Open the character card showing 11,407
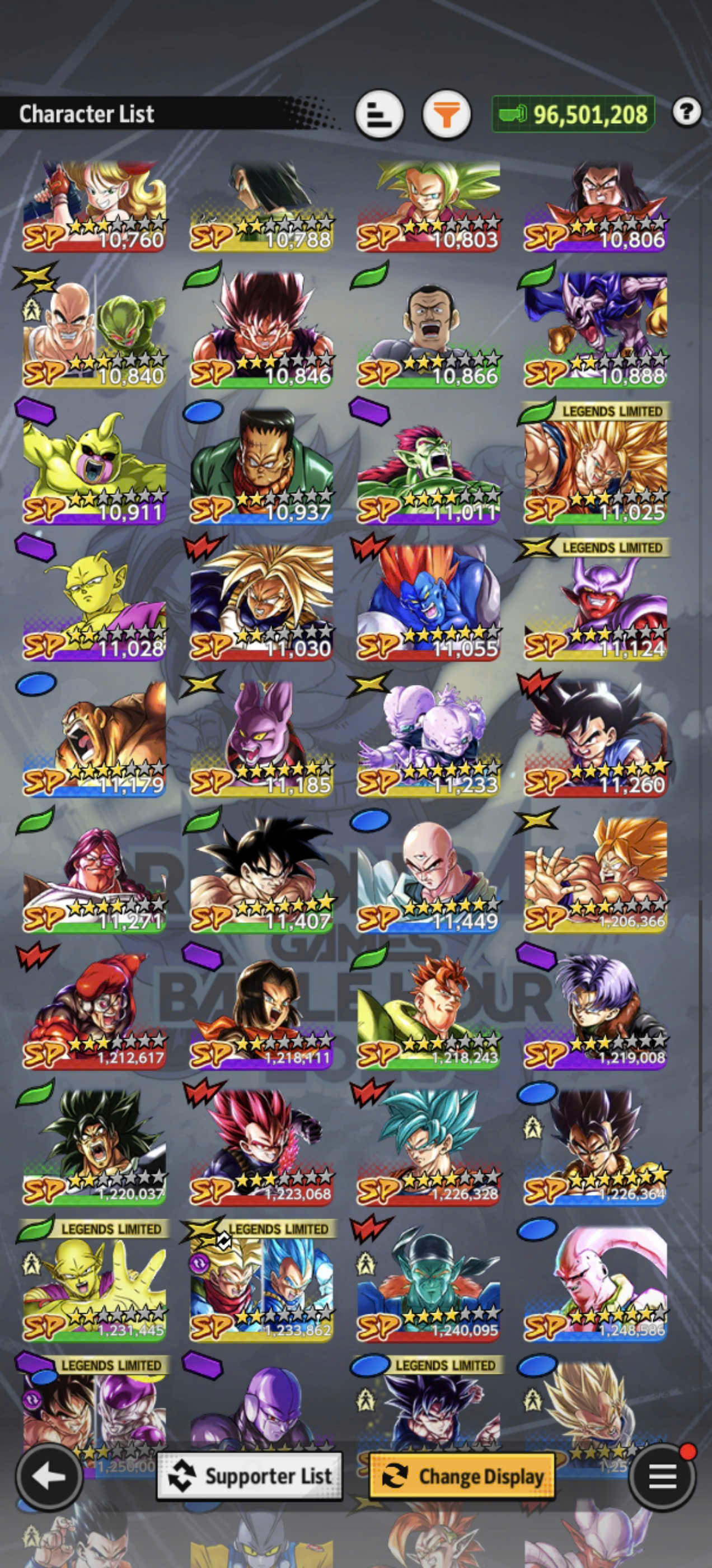The image size is (712, 1568). tap(261, 875)
